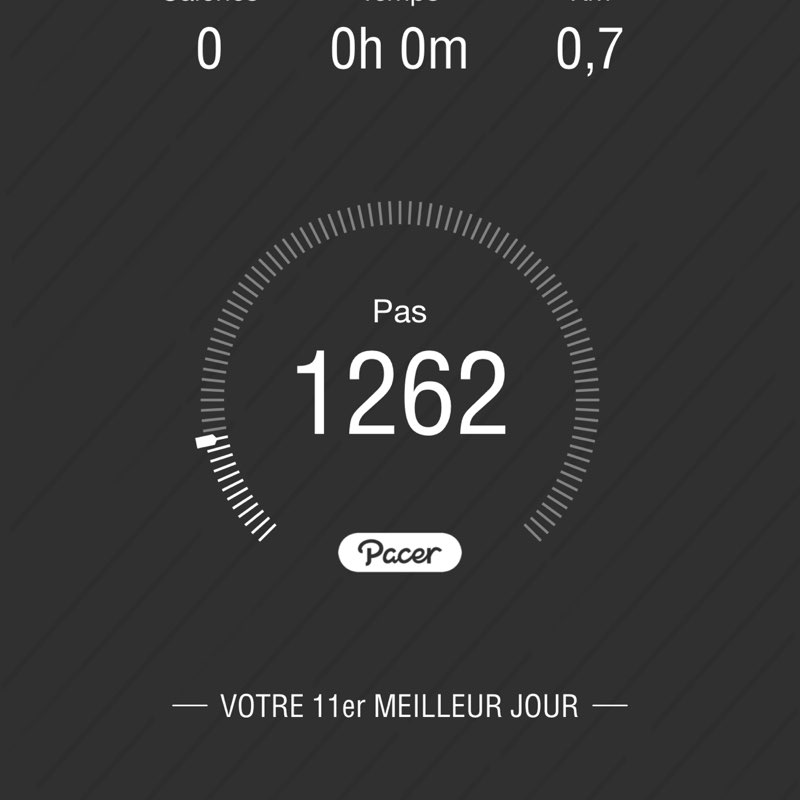Tap the Pacer pill button
The width and height of the screenshot is (800, 800).
[400, 552]
